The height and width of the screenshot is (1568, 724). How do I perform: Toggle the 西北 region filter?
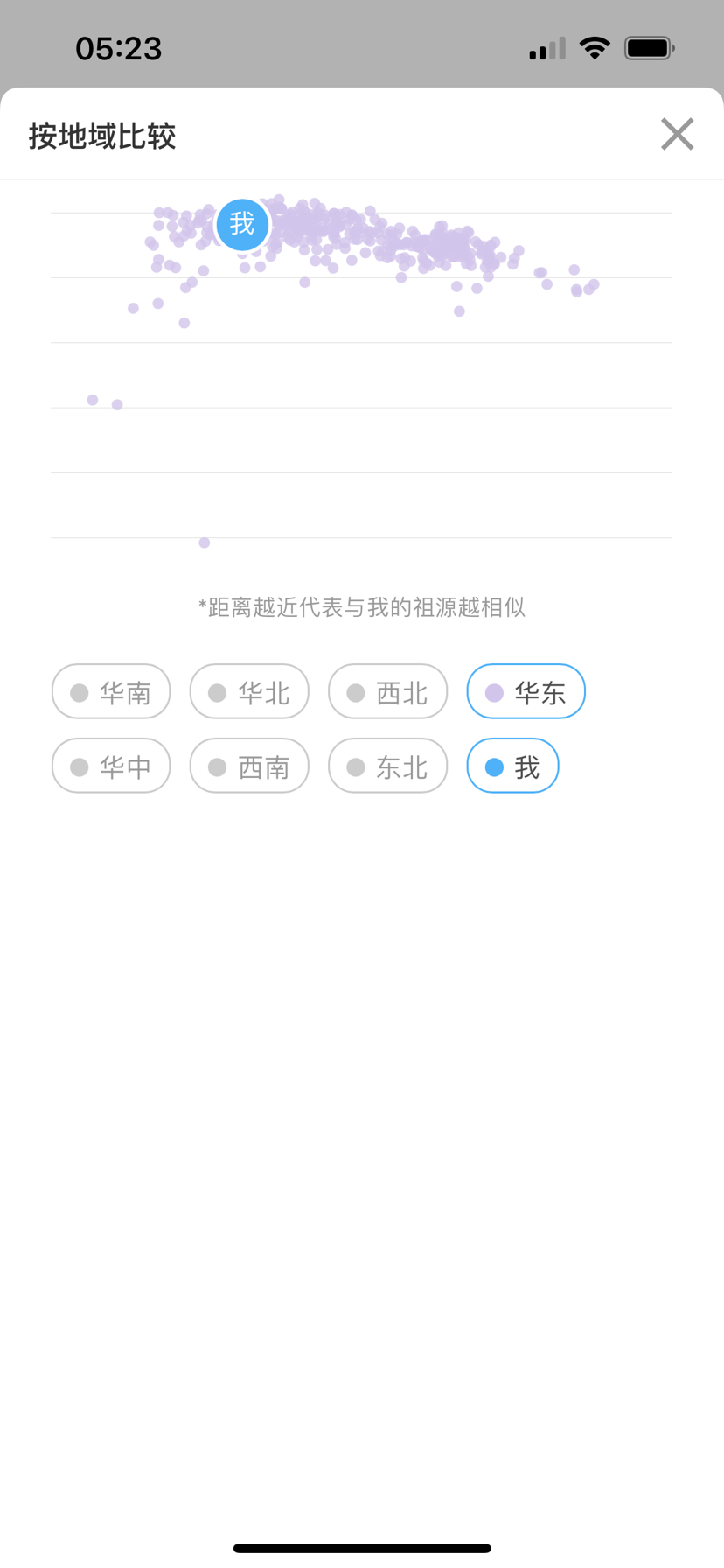[x=387, y=692]
